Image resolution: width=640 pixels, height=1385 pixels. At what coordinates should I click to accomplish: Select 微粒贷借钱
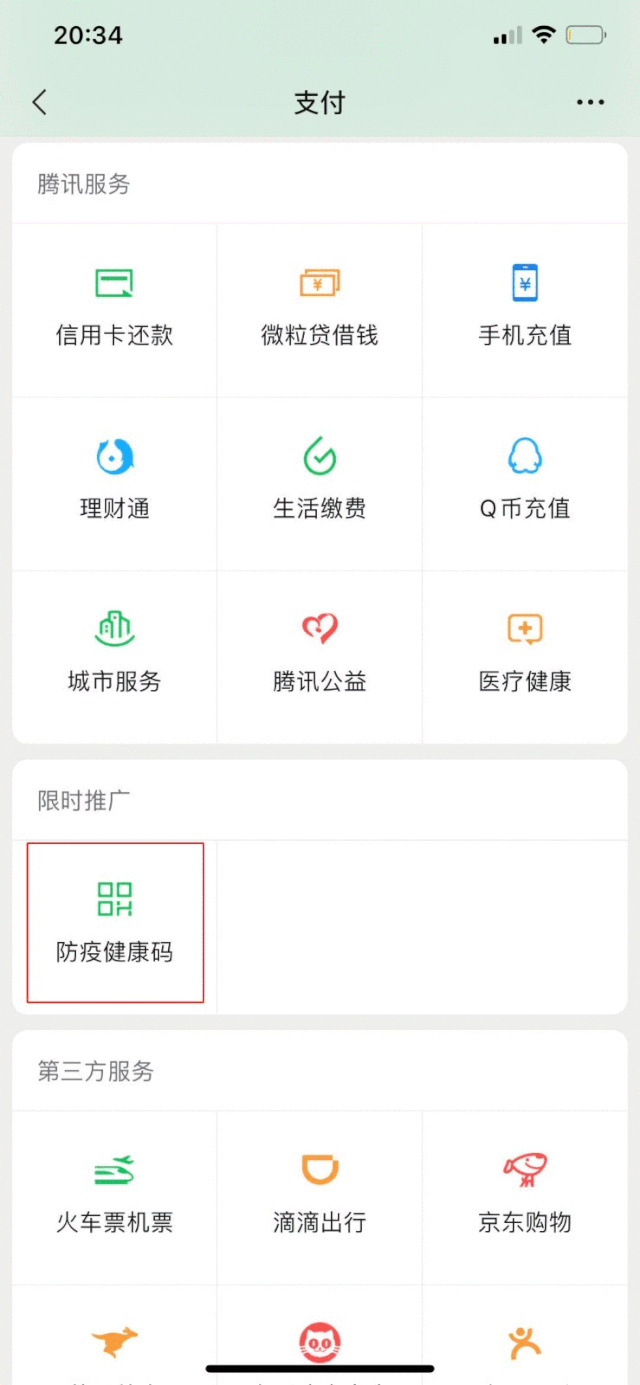point(320,308)
